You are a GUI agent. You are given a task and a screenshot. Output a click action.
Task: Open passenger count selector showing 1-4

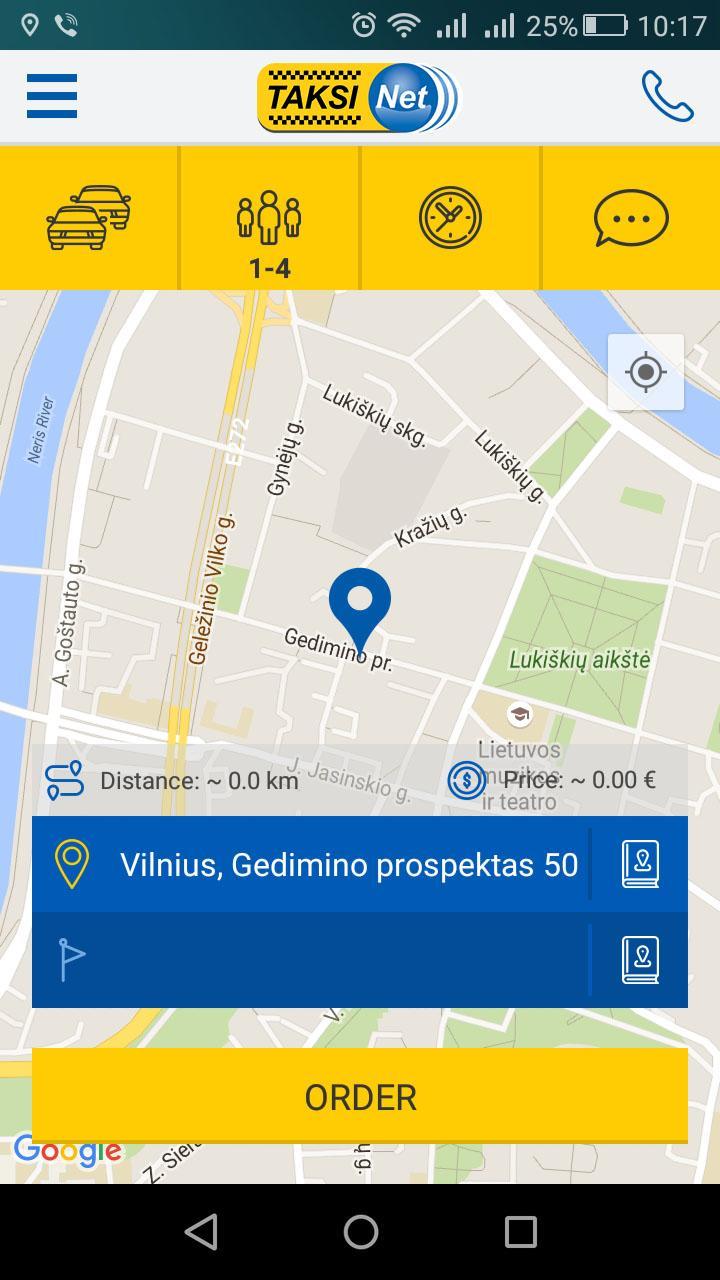tap(269, 215)
